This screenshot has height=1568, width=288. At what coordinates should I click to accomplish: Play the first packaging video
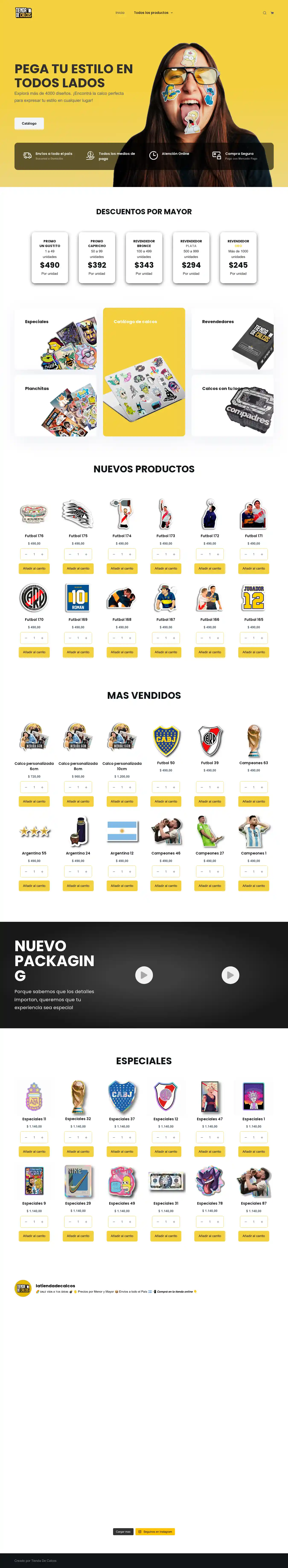pyautogui.click(x=144, y=975)
